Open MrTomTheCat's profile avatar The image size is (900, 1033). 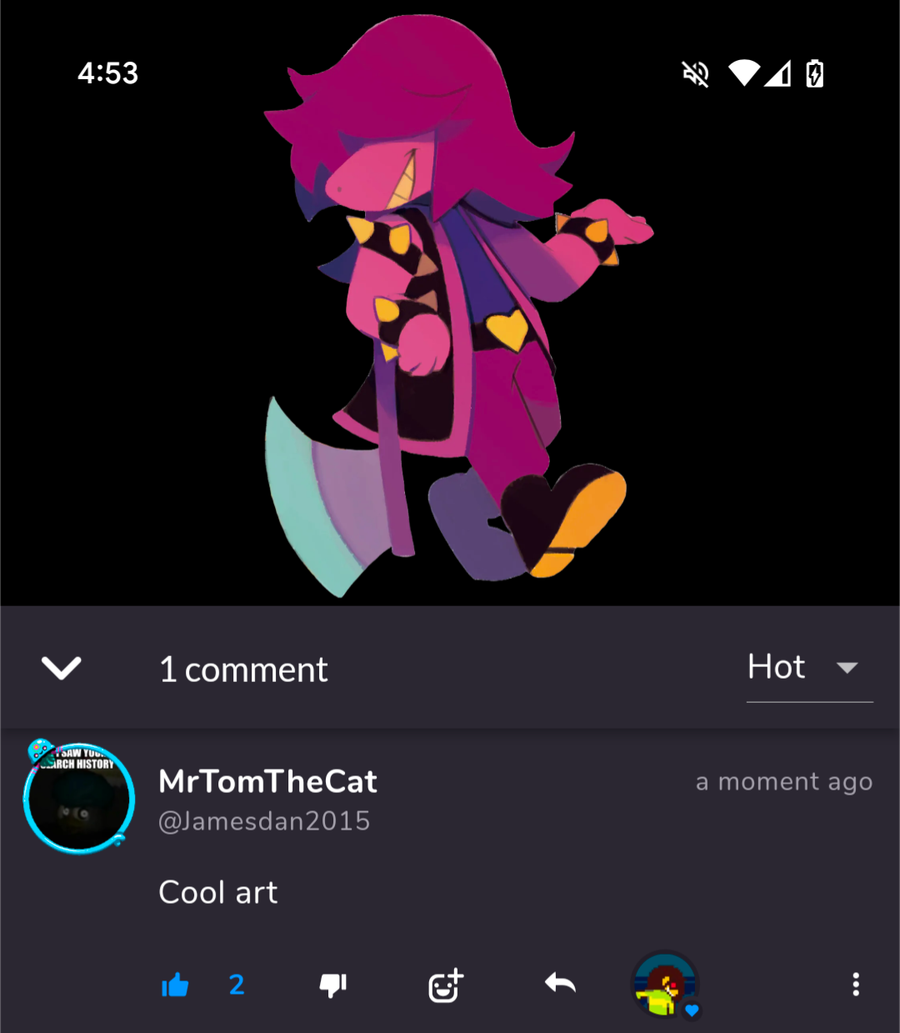(x=78, y=798)
